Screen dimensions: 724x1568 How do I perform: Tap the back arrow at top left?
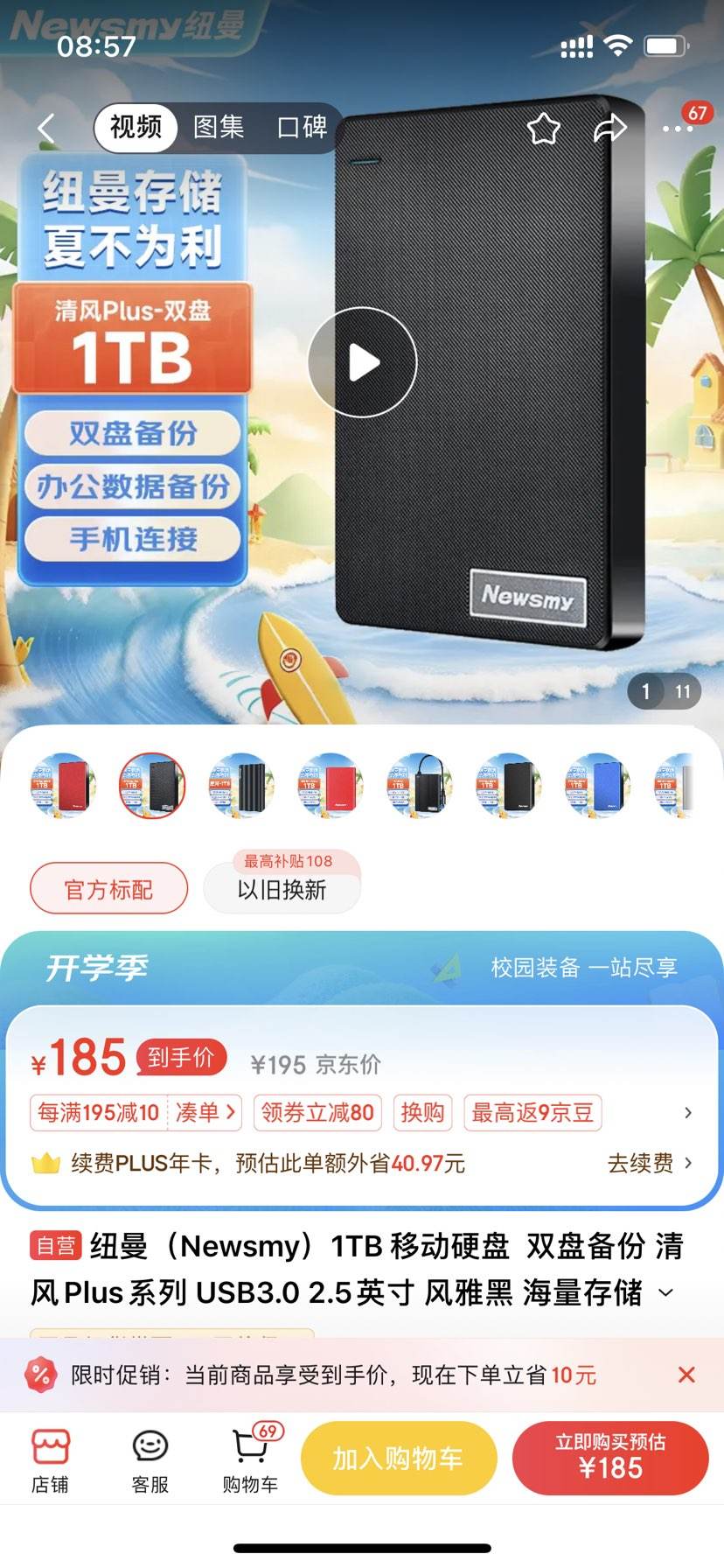click(45, 128)
